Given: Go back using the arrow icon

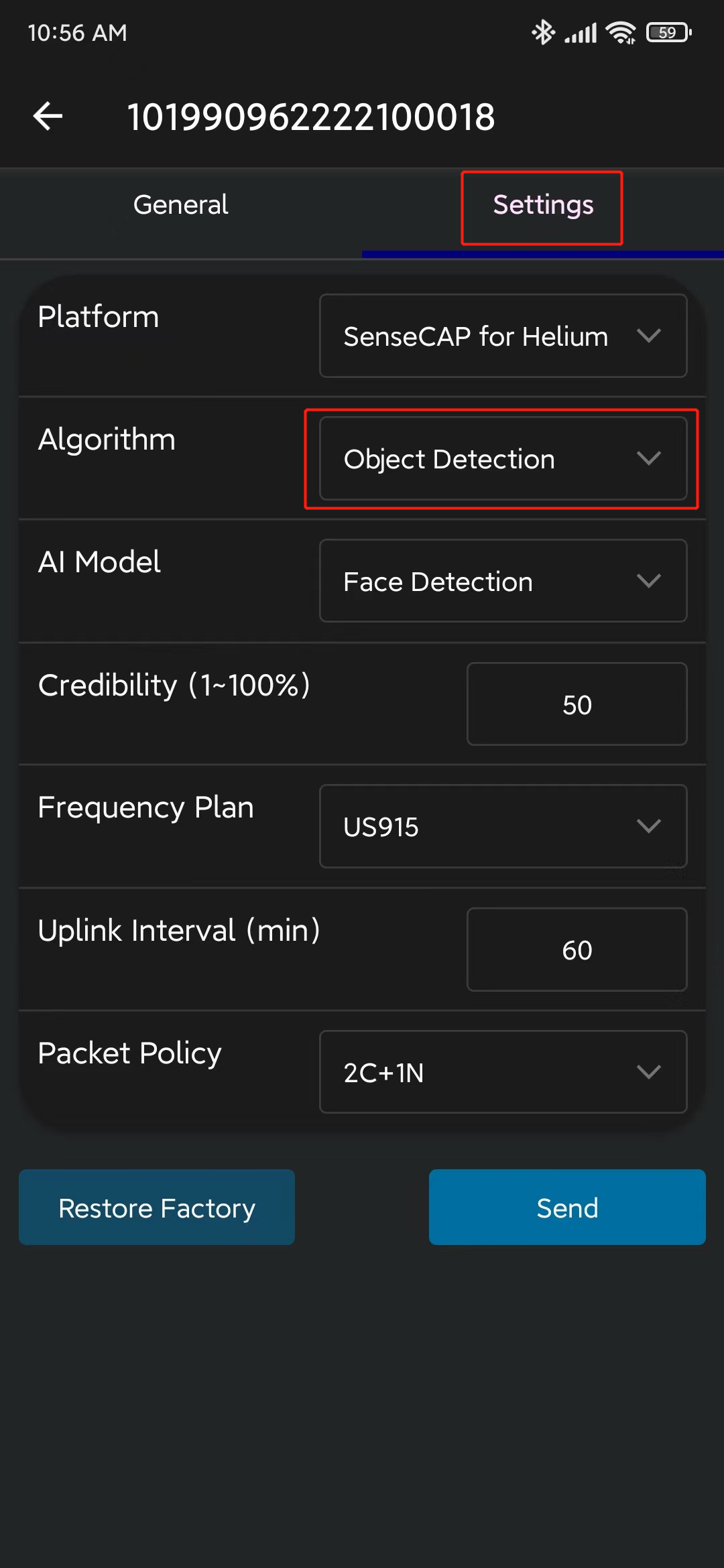Looking at the screenshot, I should (48, 117).
